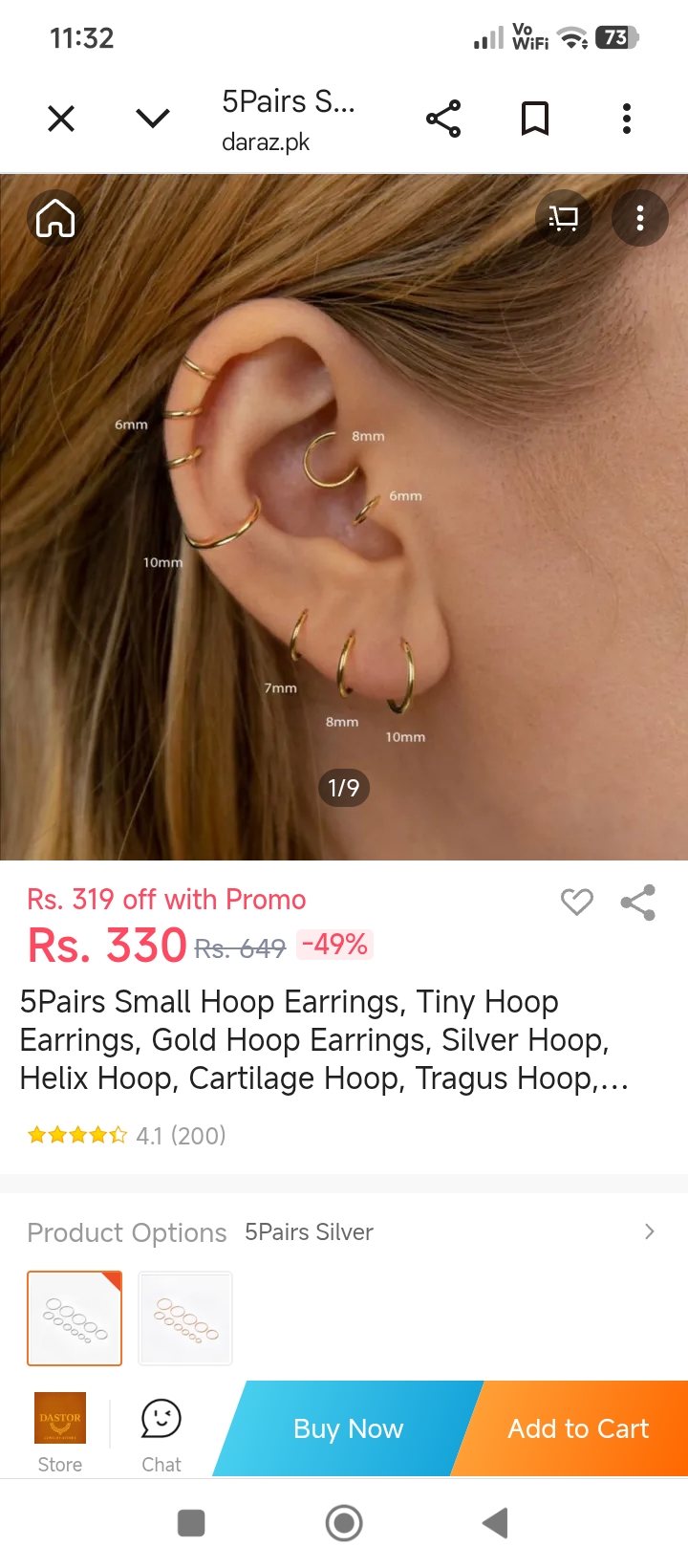The image size is (688, 1568).
Task: Expand the page options chevron
Action: (x=153, y=119)
